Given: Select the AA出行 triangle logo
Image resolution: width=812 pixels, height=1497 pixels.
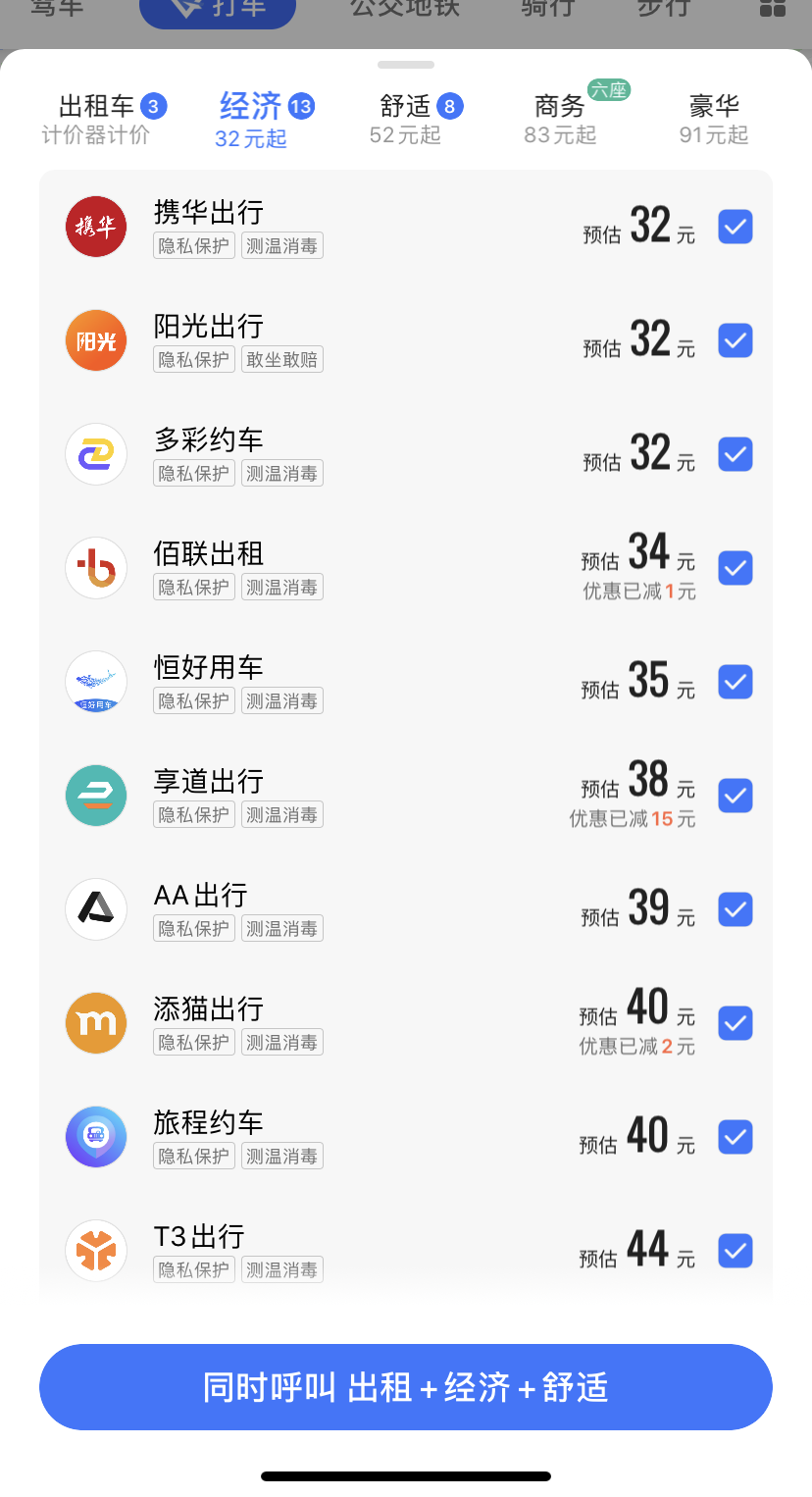Looking at the screenshot, I should [x=95, y=909].
